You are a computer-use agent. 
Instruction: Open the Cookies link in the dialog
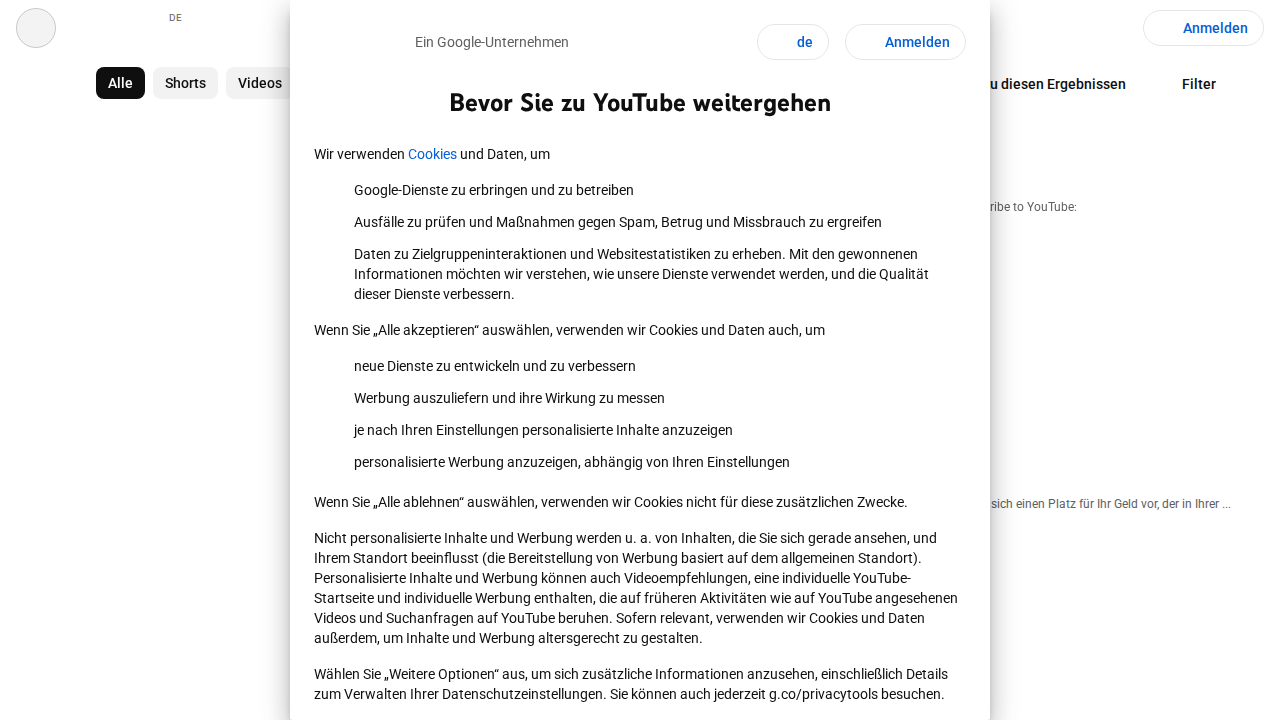tap(432, 154)
